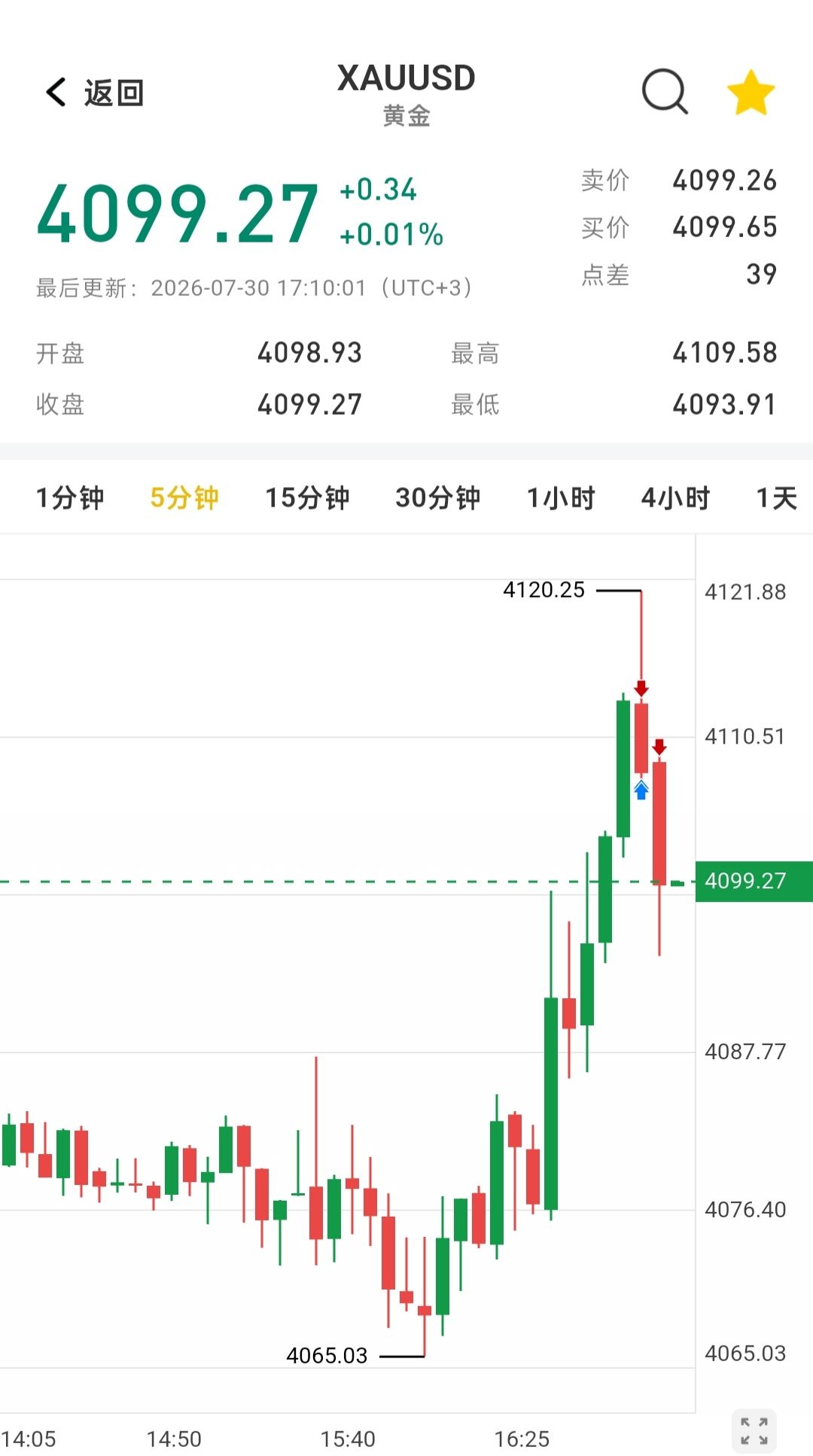Open the search magnifier icon

665,92
